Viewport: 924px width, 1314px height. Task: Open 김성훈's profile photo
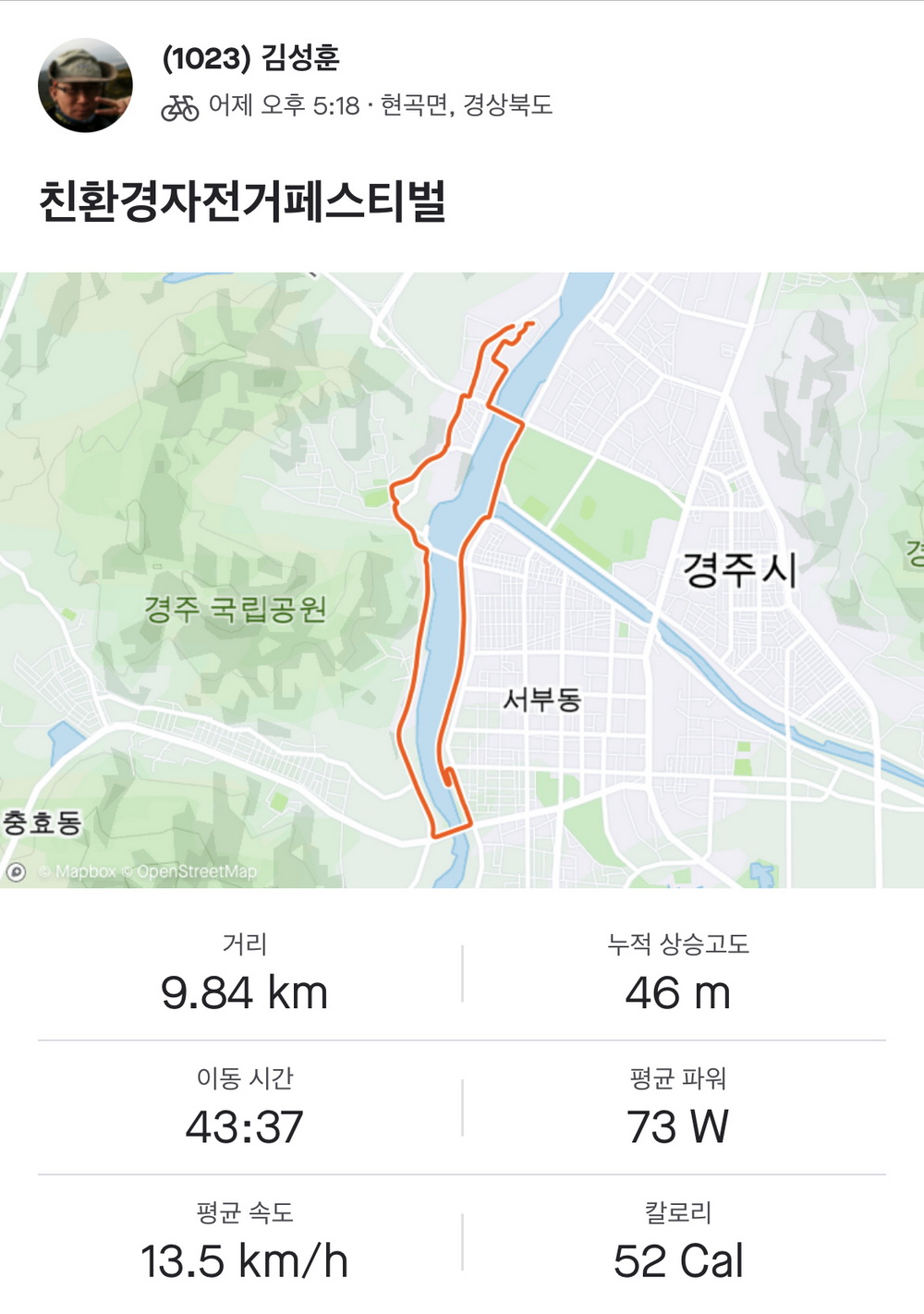[x=85, y=85]
